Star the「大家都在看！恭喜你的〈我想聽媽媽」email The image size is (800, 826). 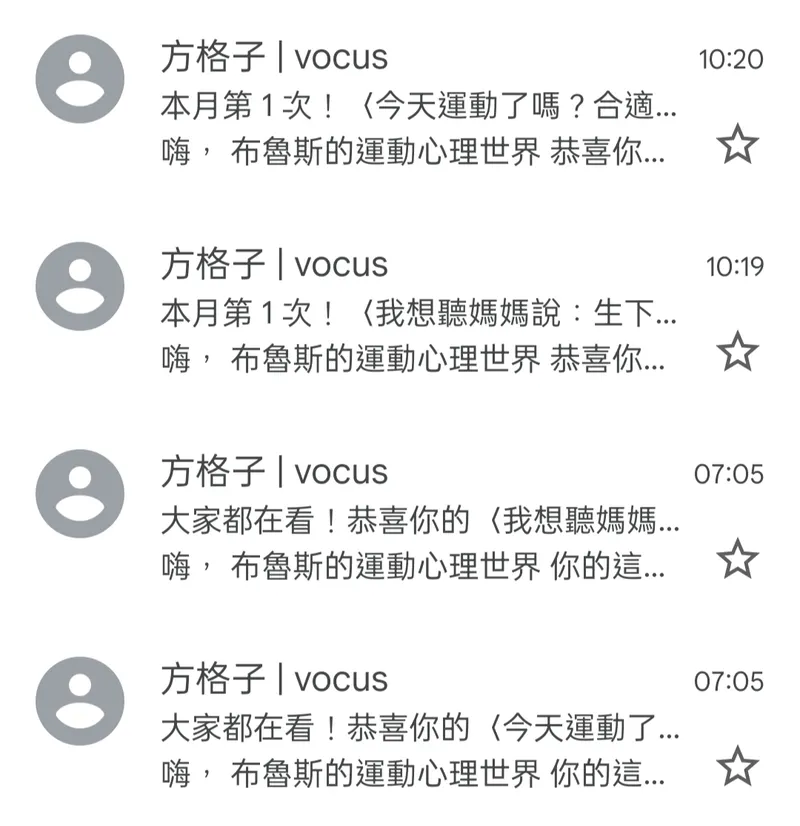click(738, 559)
